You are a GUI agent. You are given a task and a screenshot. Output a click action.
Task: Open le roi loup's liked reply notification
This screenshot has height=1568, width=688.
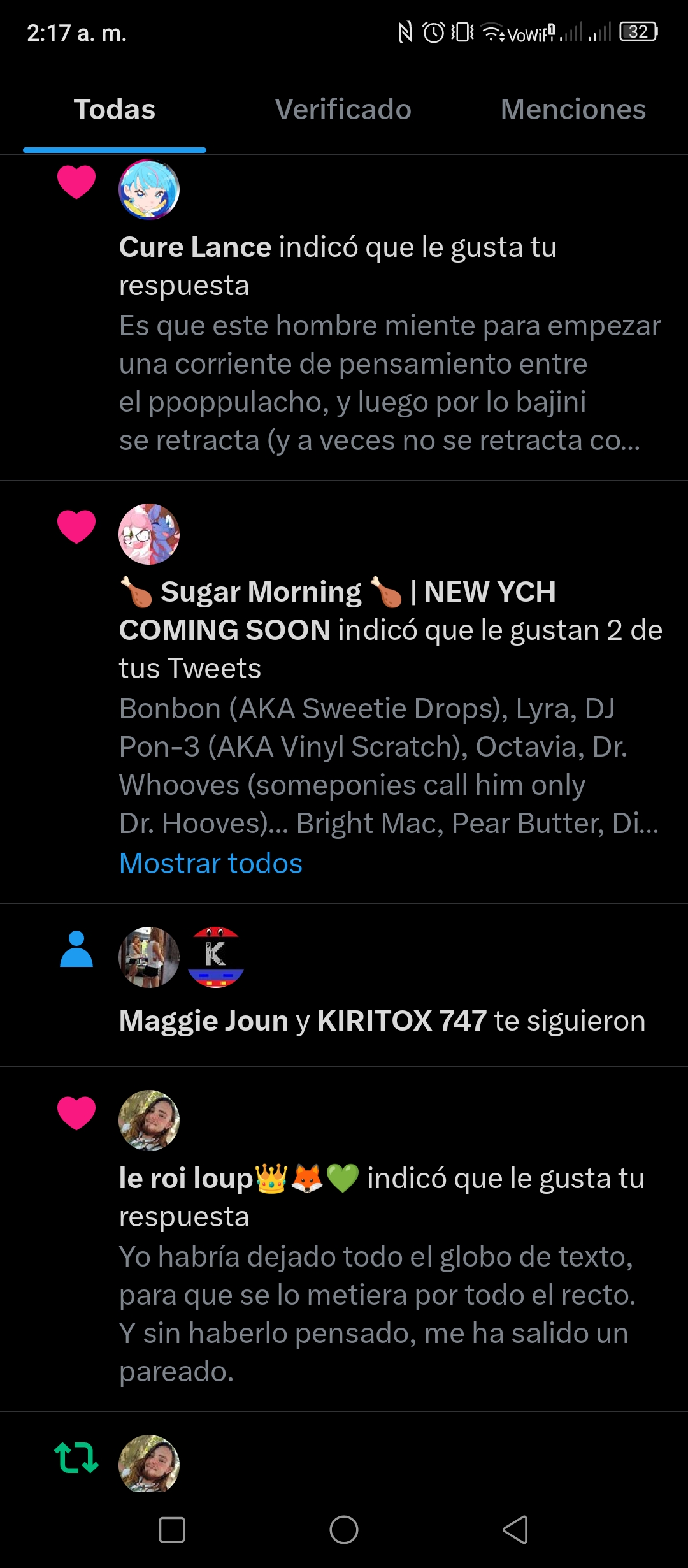[x=344, y=1239]
